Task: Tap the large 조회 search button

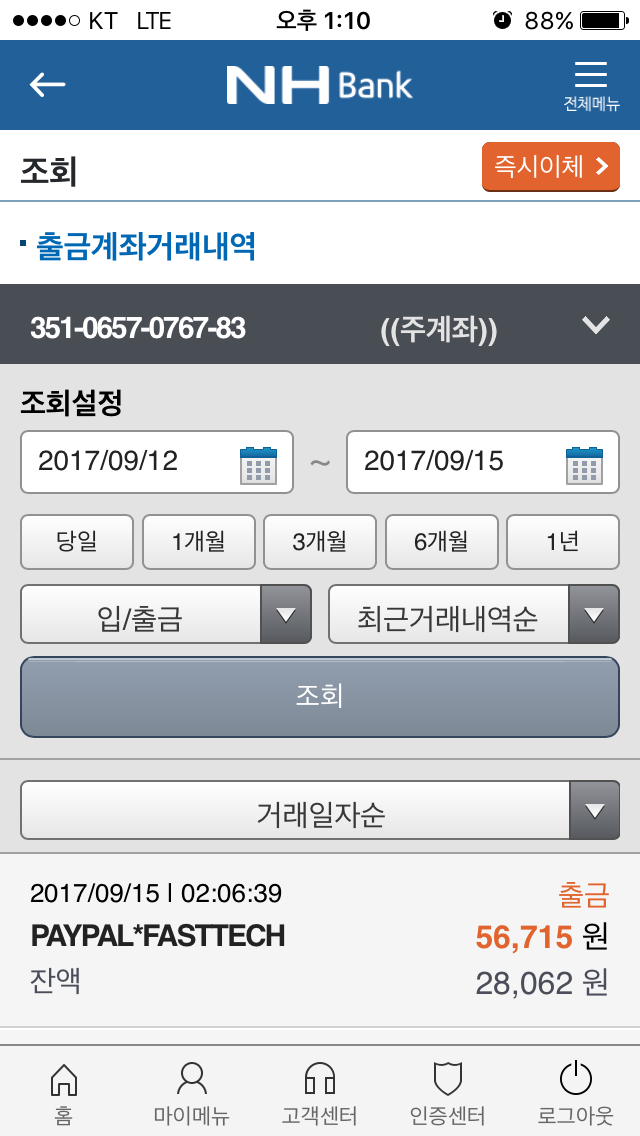Action: pyautogui.click(x=320, y=697)
